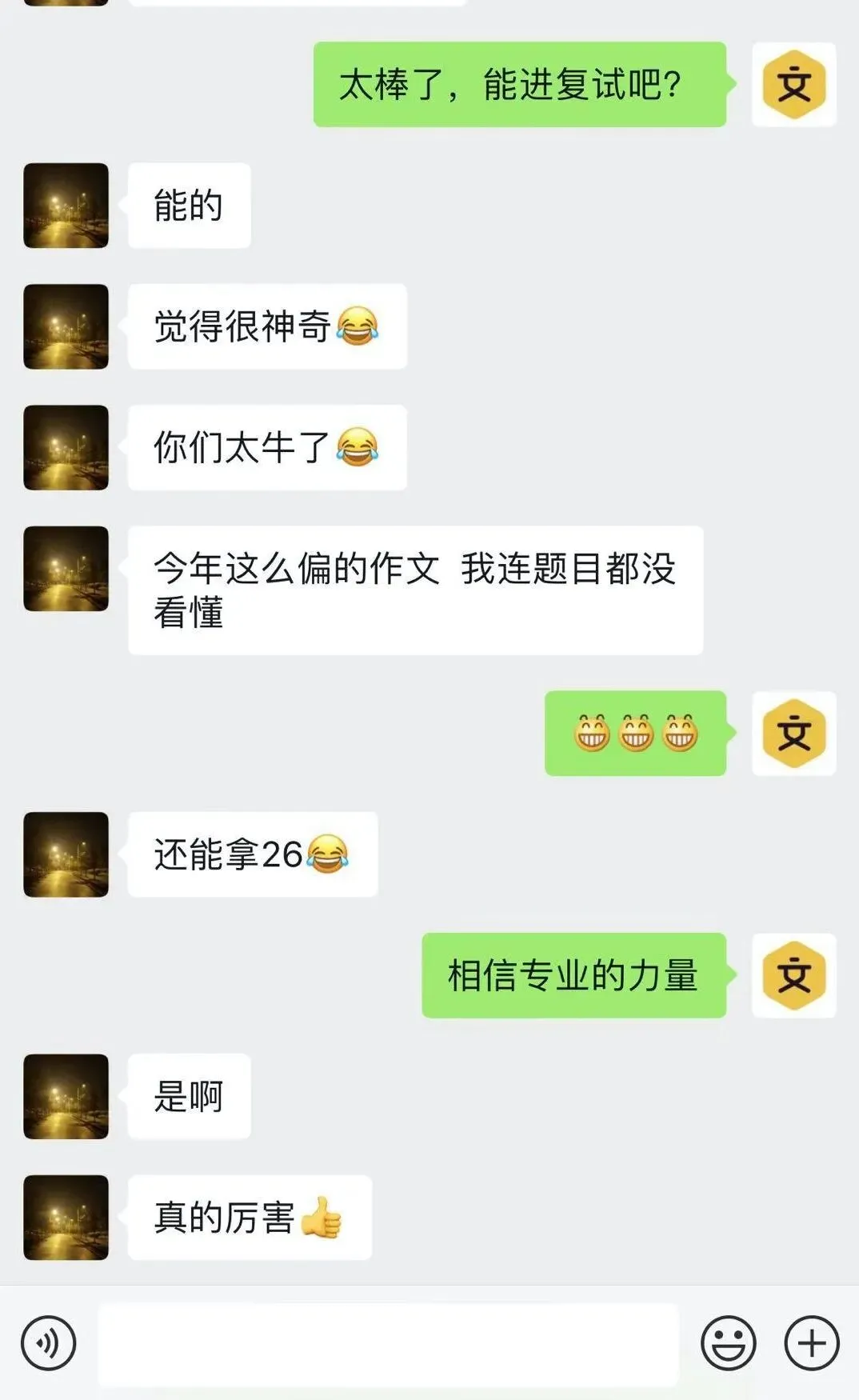Screen dimensions: 859x1400
Task: Open the plus attachment menu
Action: click(x=812, y=1343)
